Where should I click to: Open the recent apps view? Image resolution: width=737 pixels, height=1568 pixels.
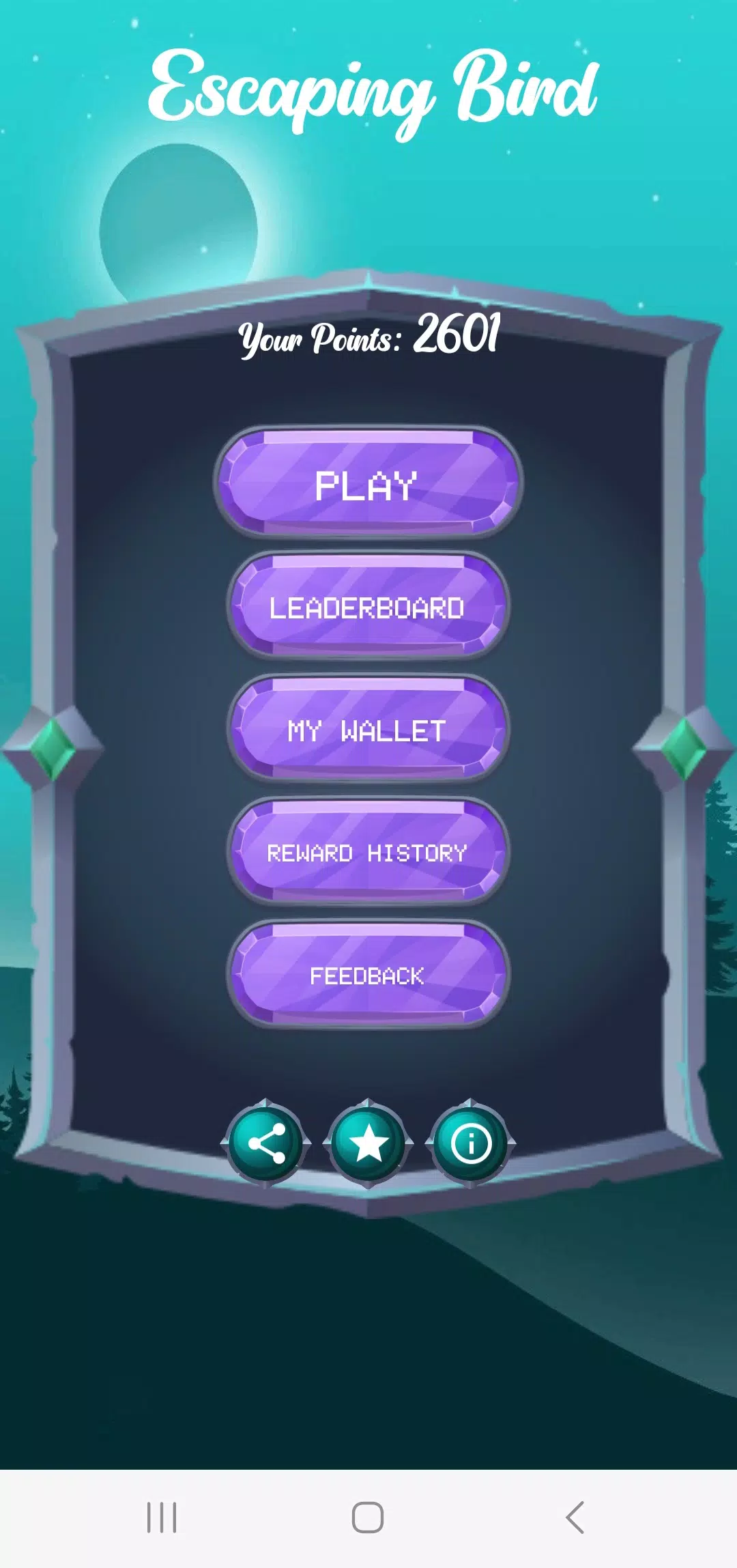[x=162, y=1517]
